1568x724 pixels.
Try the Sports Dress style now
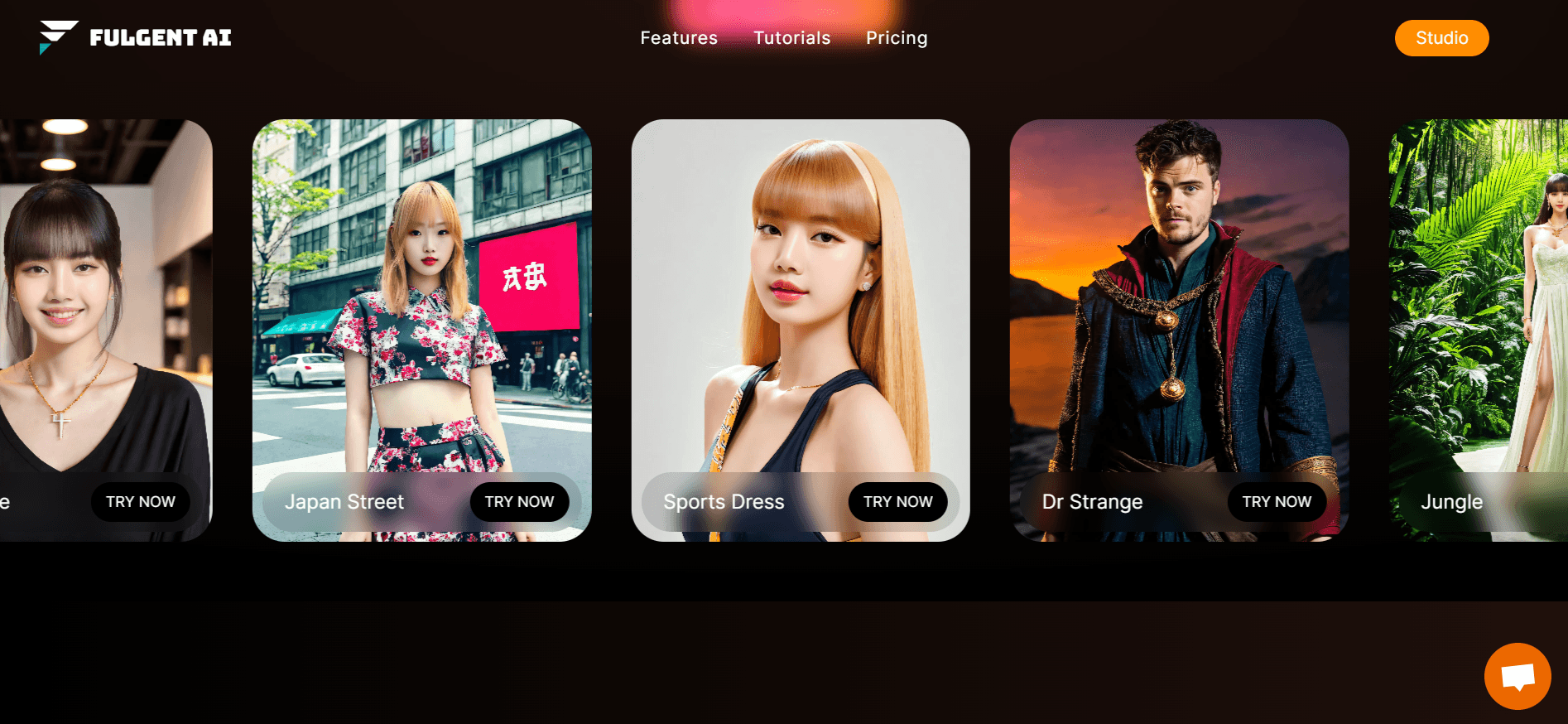pos(897,502)
